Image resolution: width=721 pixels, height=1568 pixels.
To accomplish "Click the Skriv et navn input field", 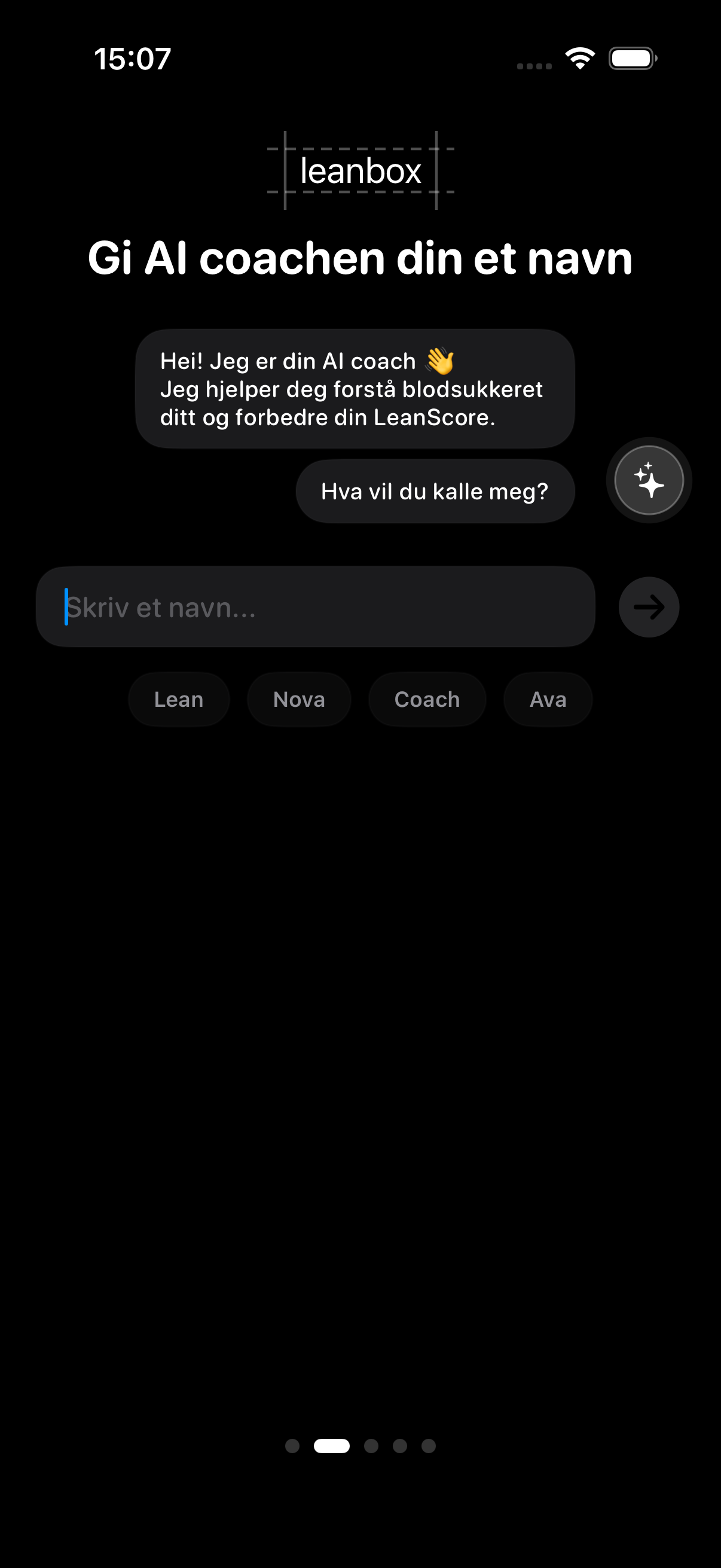I will click(x=316, y=606).
